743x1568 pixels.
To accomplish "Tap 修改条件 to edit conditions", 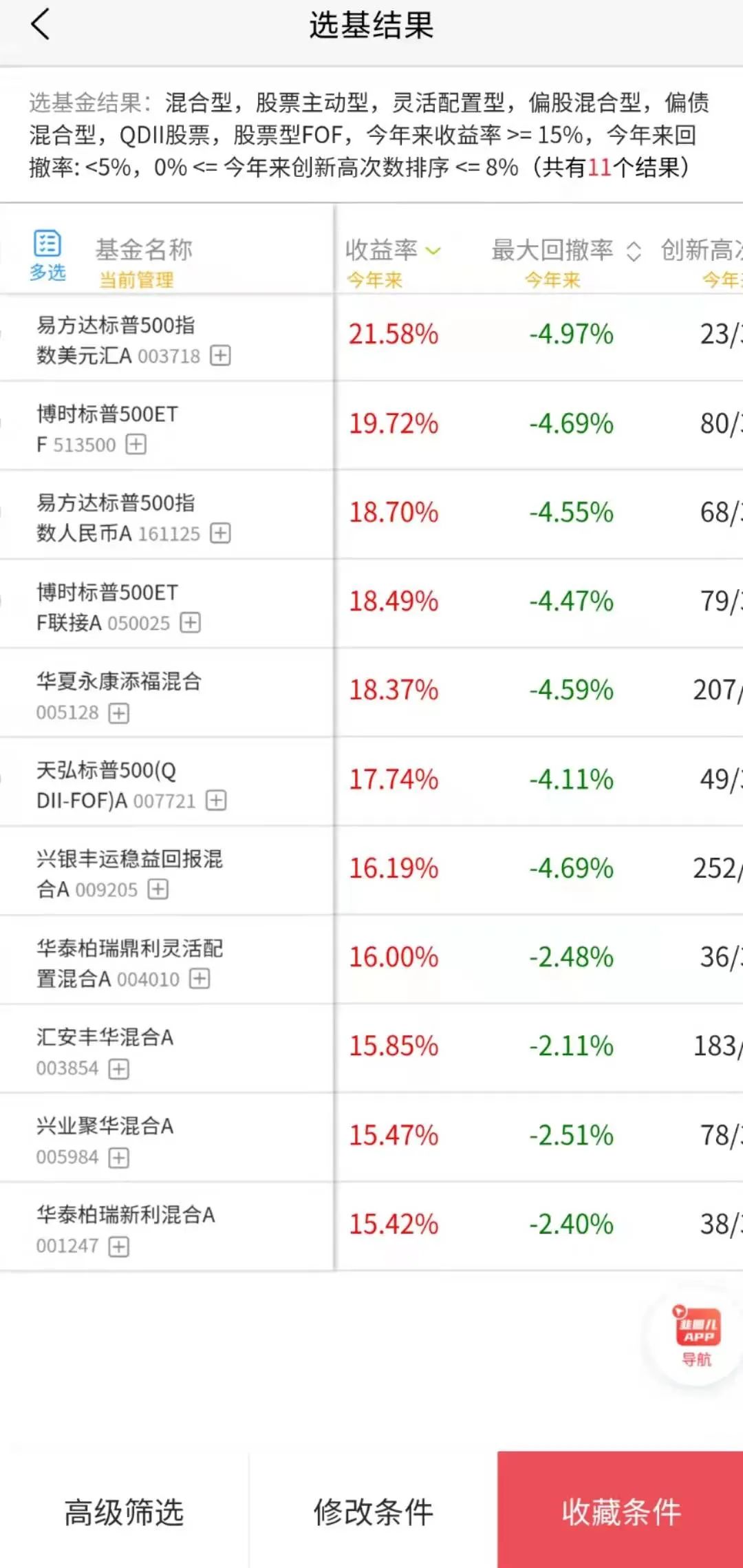I will pyautogui.click(x=373, y=1512).
